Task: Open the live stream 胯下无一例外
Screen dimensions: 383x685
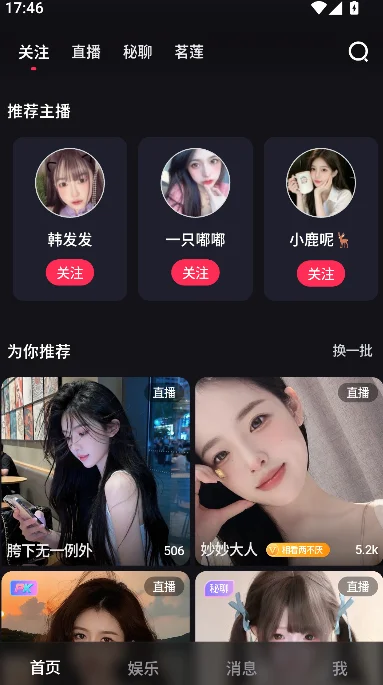Action: tap(95, 471)
